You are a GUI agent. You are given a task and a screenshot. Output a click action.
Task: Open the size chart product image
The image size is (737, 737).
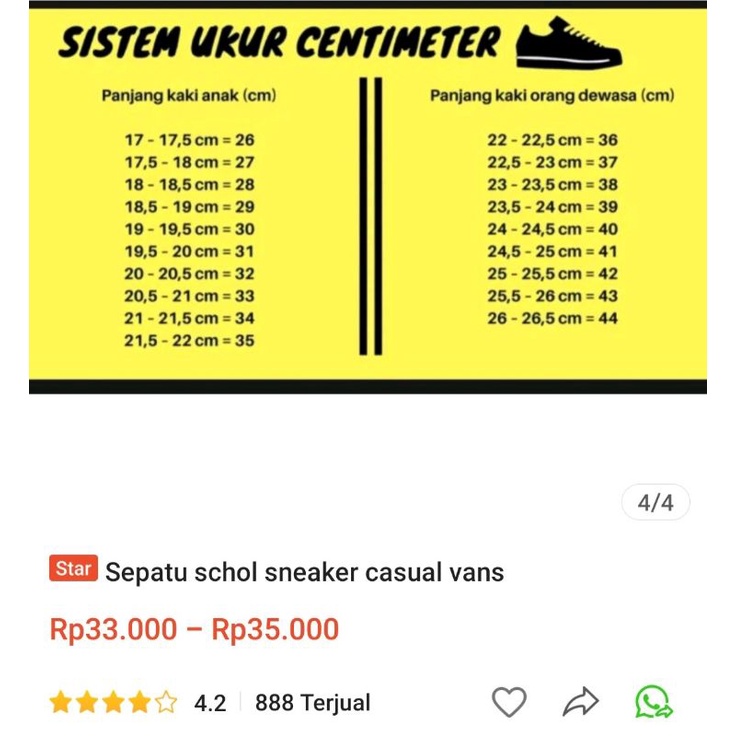[x=368, y=200]
